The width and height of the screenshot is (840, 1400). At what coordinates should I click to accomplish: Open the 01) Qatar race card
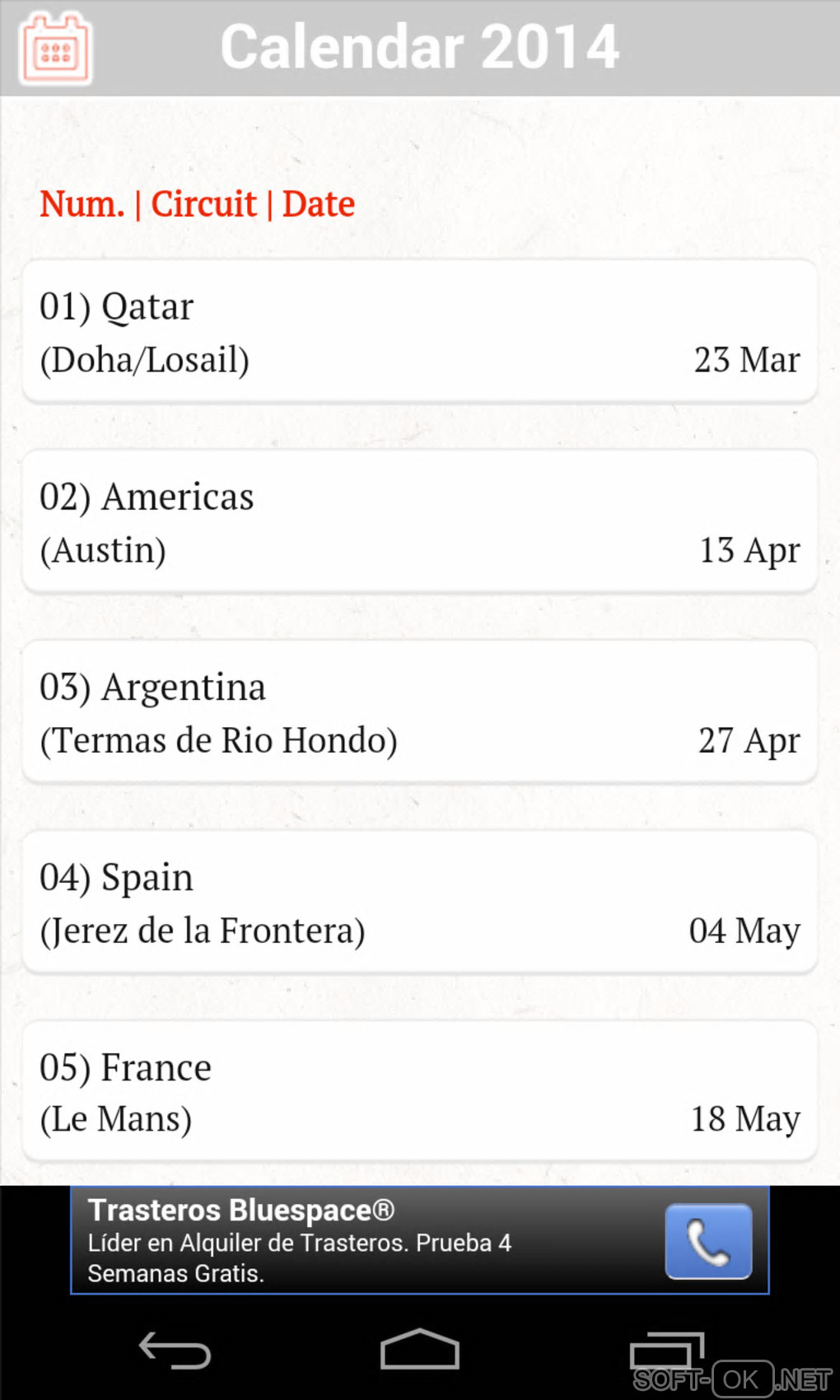click(420, 332)
